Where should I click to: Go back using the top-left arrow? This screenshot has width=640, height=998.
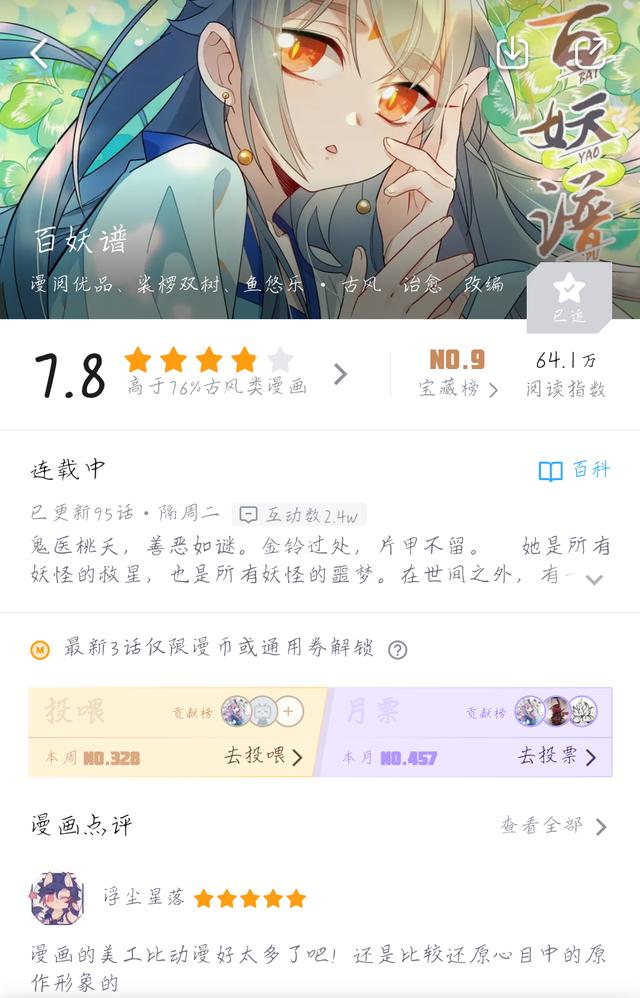tap(39, 53)
